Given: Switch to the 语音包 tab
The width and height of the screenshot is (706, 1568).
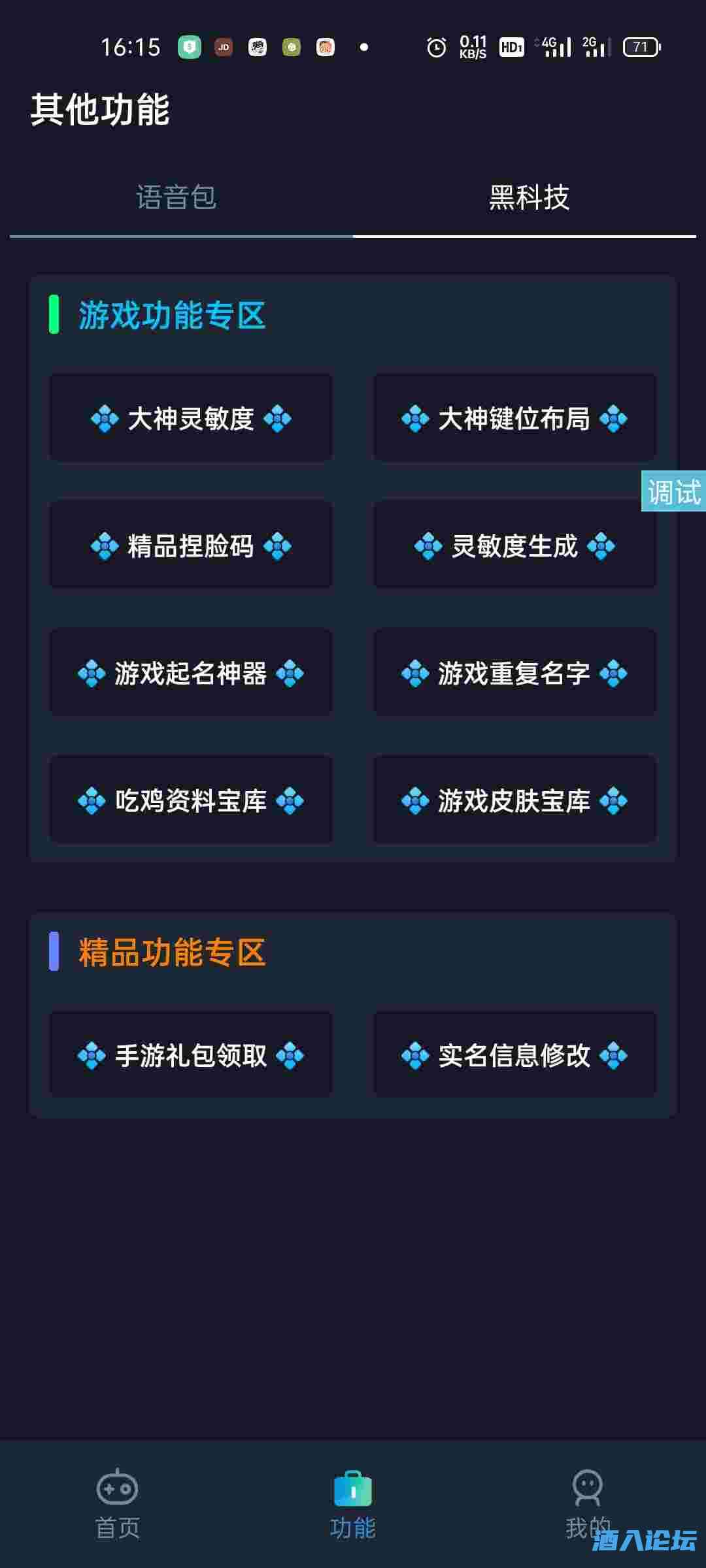Looking at the screenshot, I should click(x=176, y=197).
